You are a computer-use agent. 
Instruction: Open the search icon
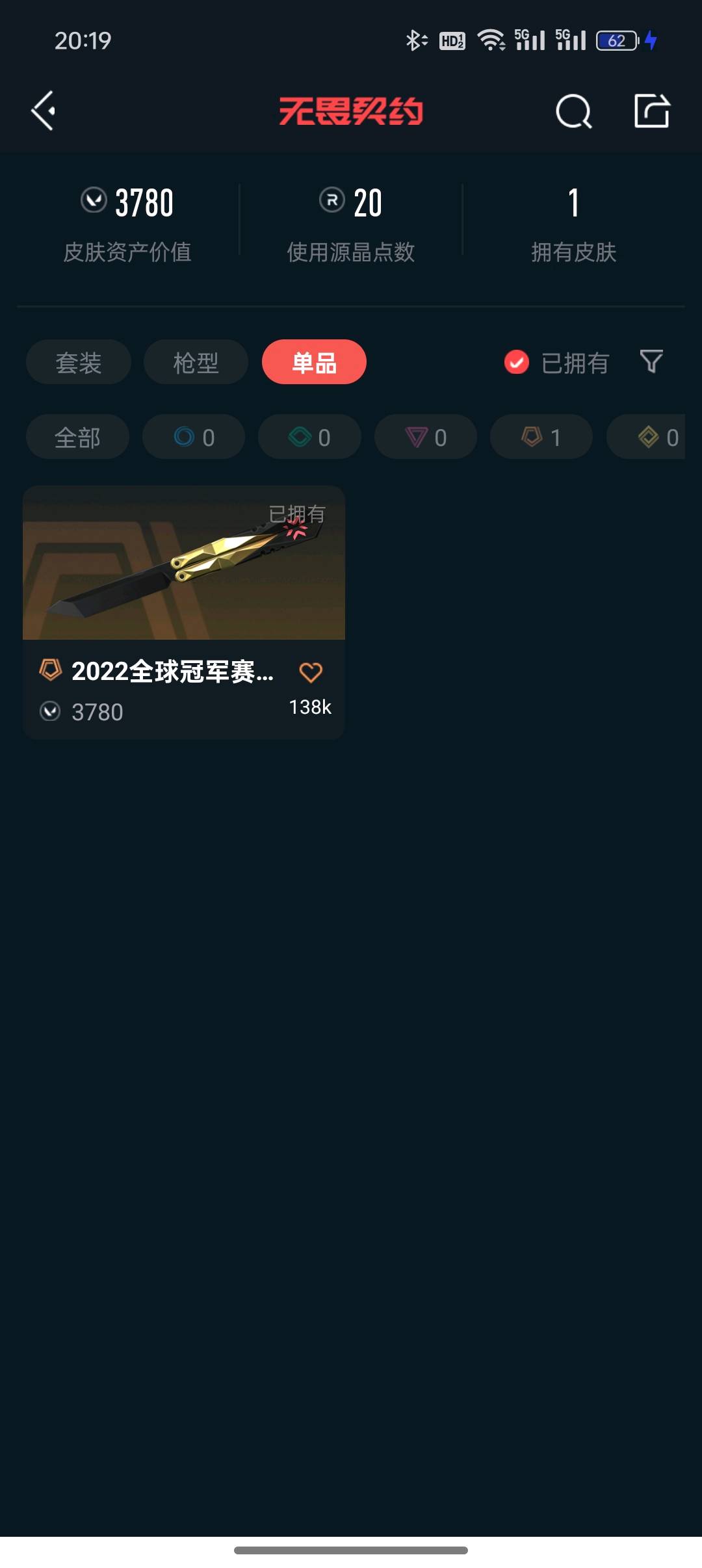[574, 111]
